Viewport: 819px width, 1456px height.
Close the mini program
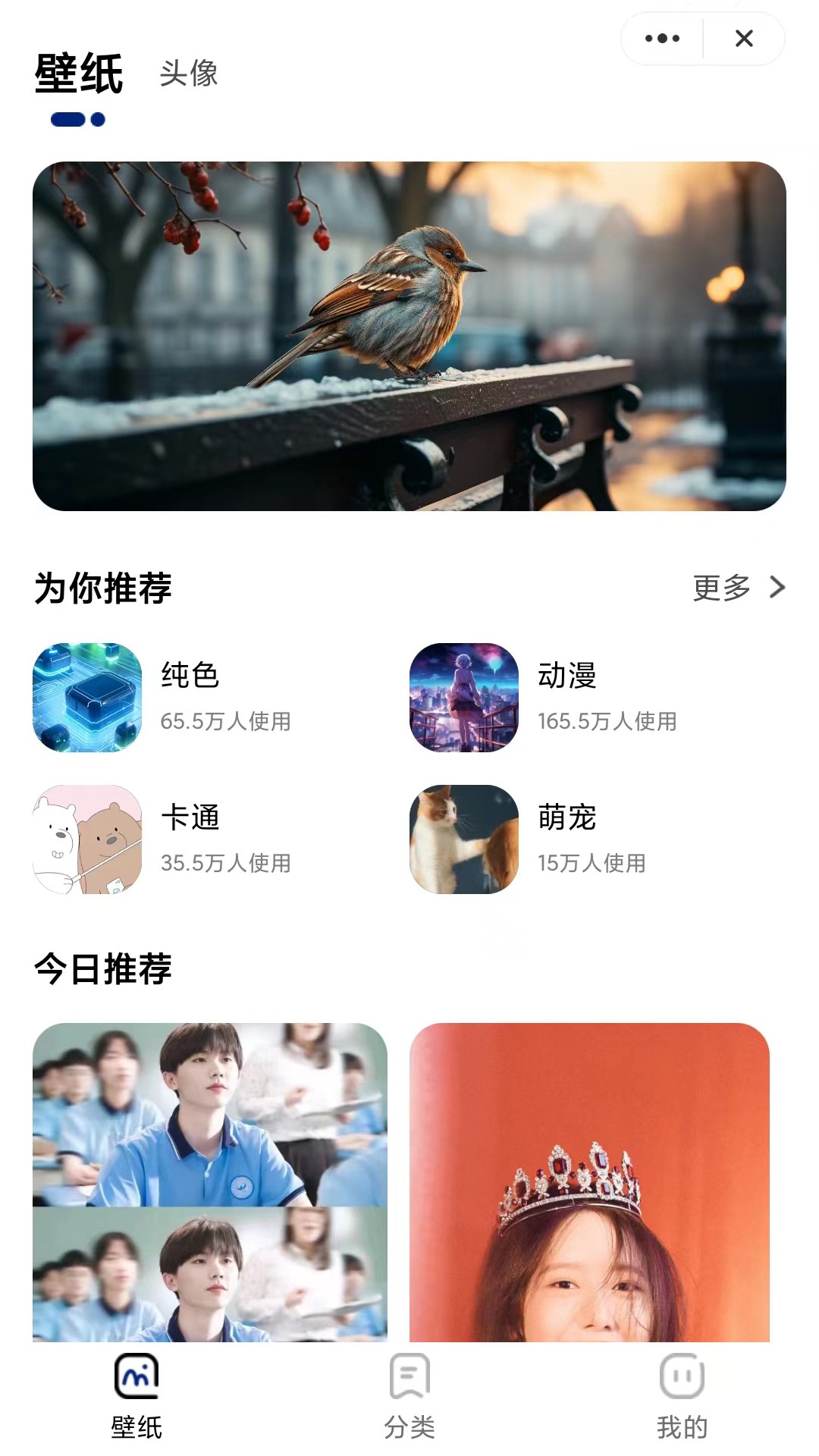(744, 39)
